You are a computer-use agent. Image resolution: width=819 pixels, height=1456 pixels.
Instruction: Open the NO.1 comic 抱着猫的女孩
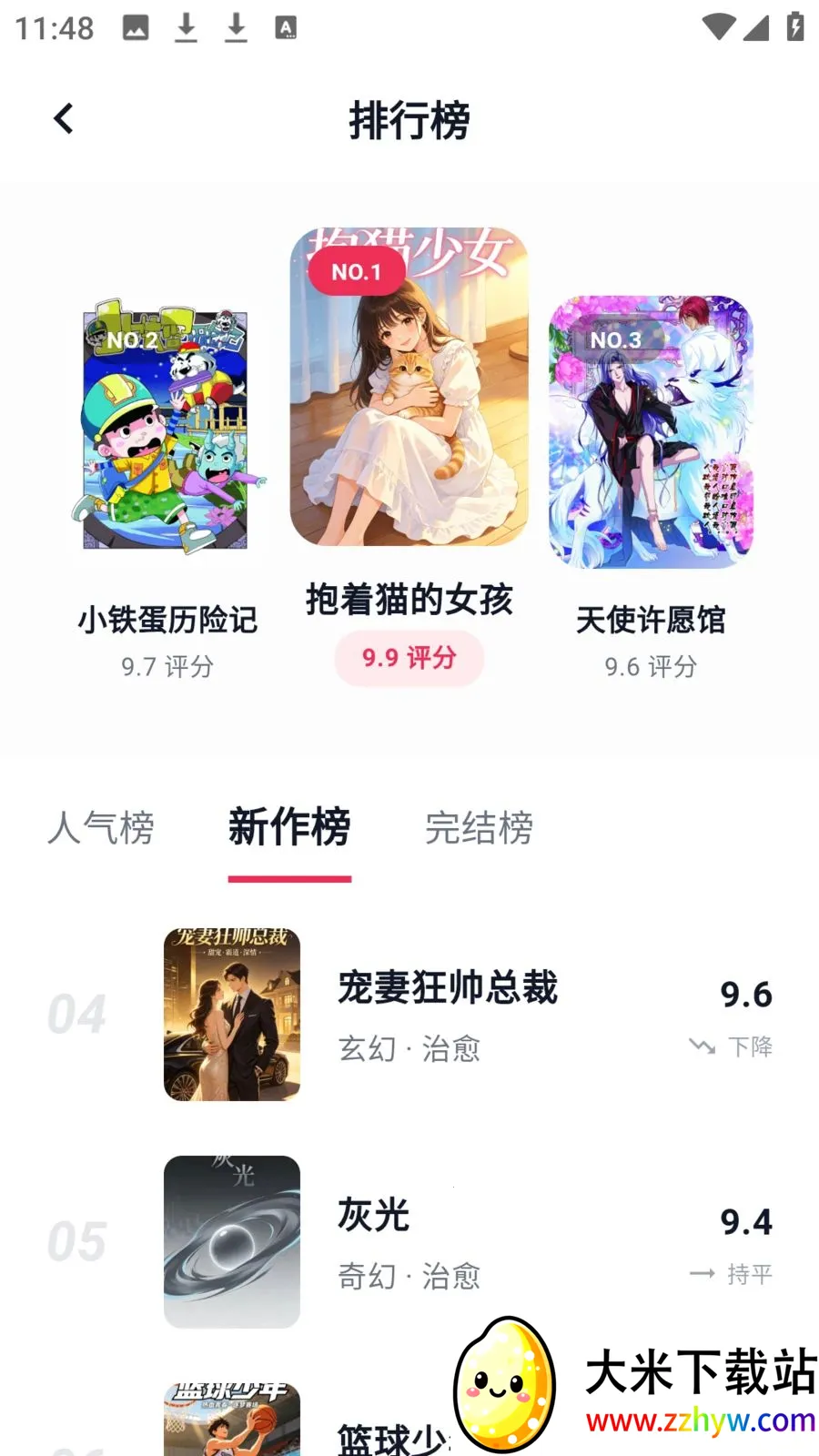409,388
